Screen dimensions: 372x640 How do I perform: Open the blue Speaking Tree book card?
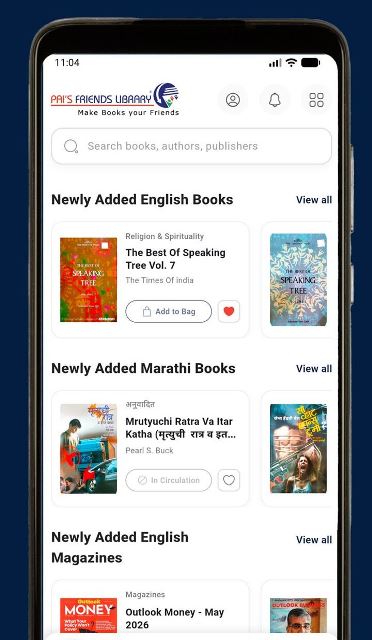(x=298, y=280)
